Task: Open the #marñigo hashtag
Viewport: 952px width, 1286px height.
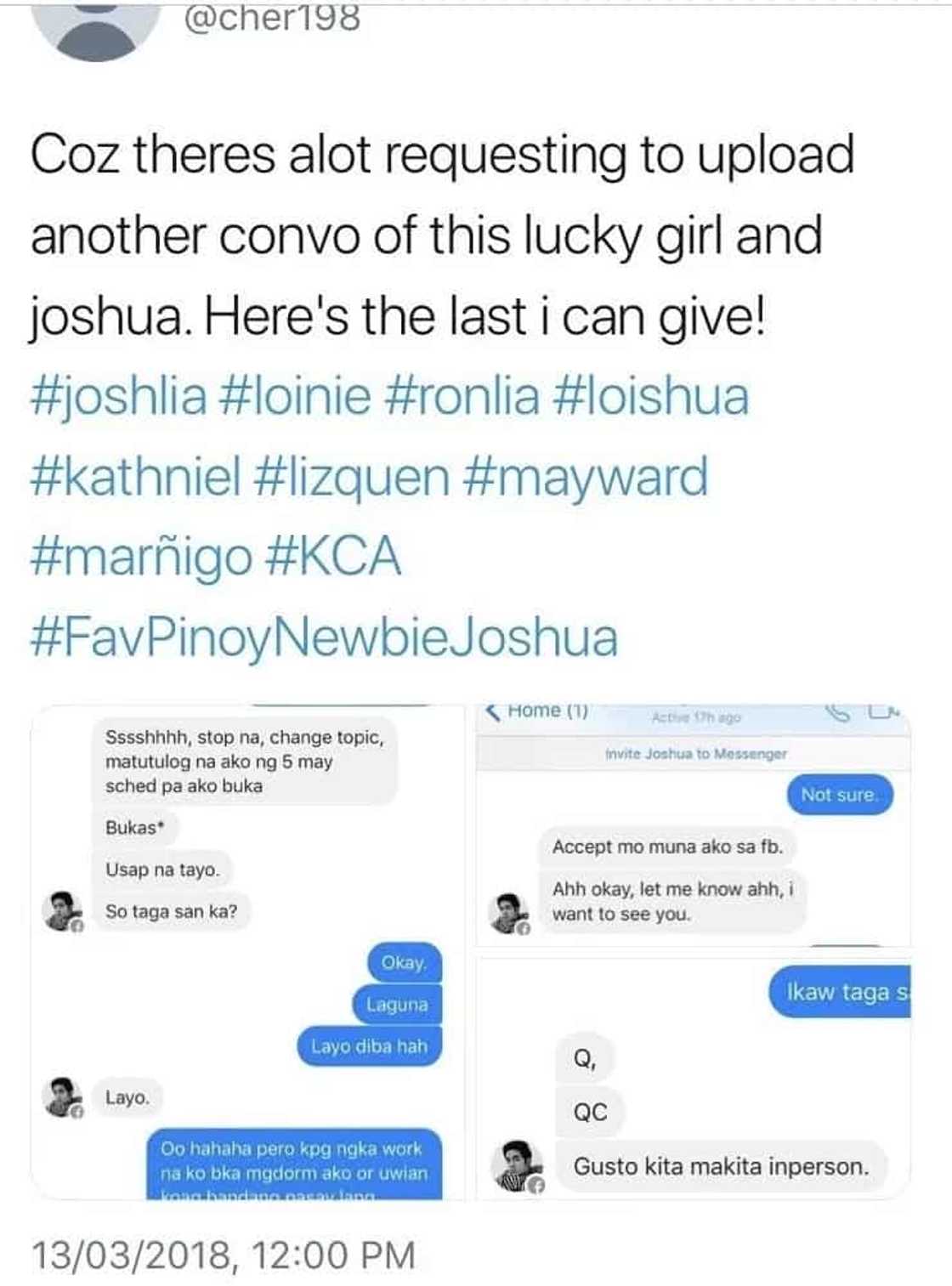Action: click(x=141, y=558)
